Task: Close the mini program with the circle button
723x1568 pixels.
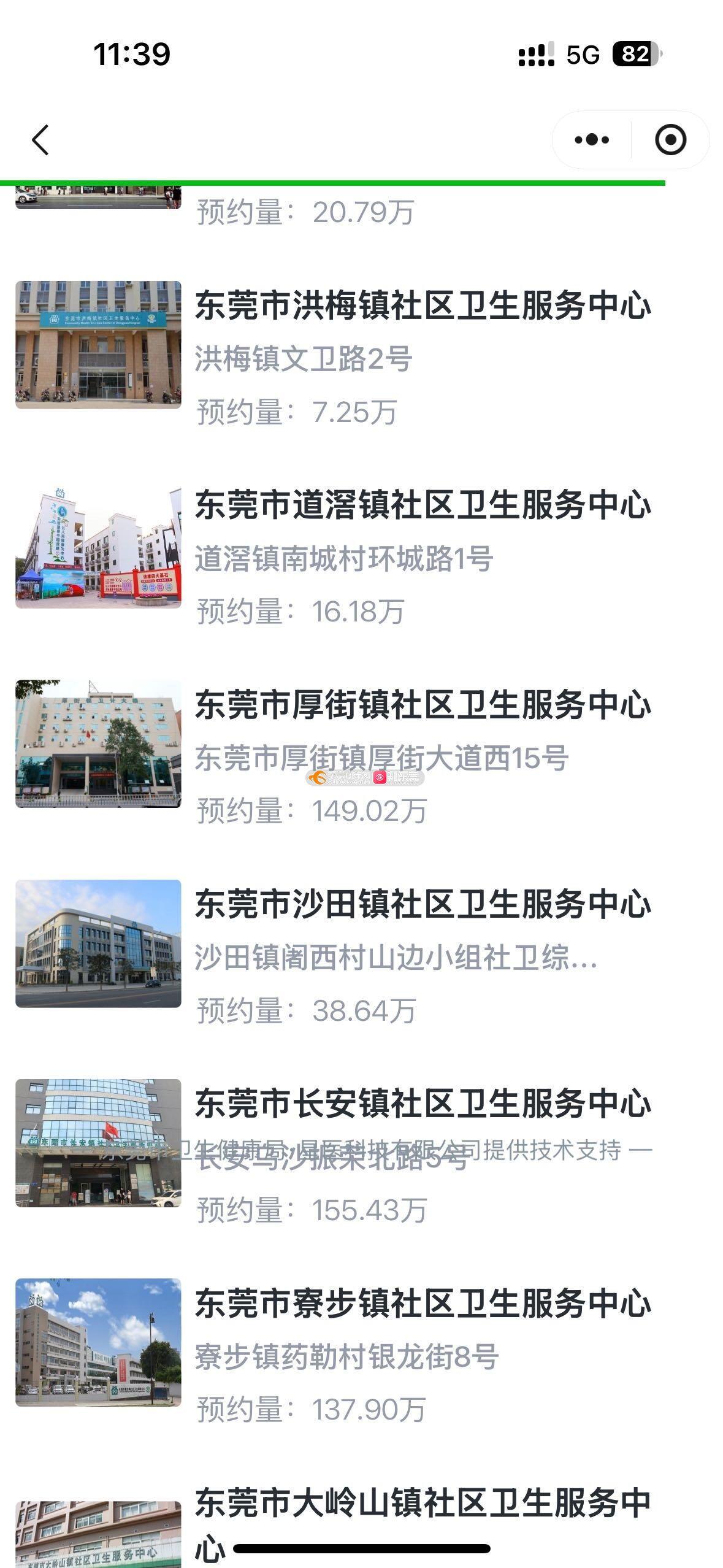Action: [x=670, y=140]
